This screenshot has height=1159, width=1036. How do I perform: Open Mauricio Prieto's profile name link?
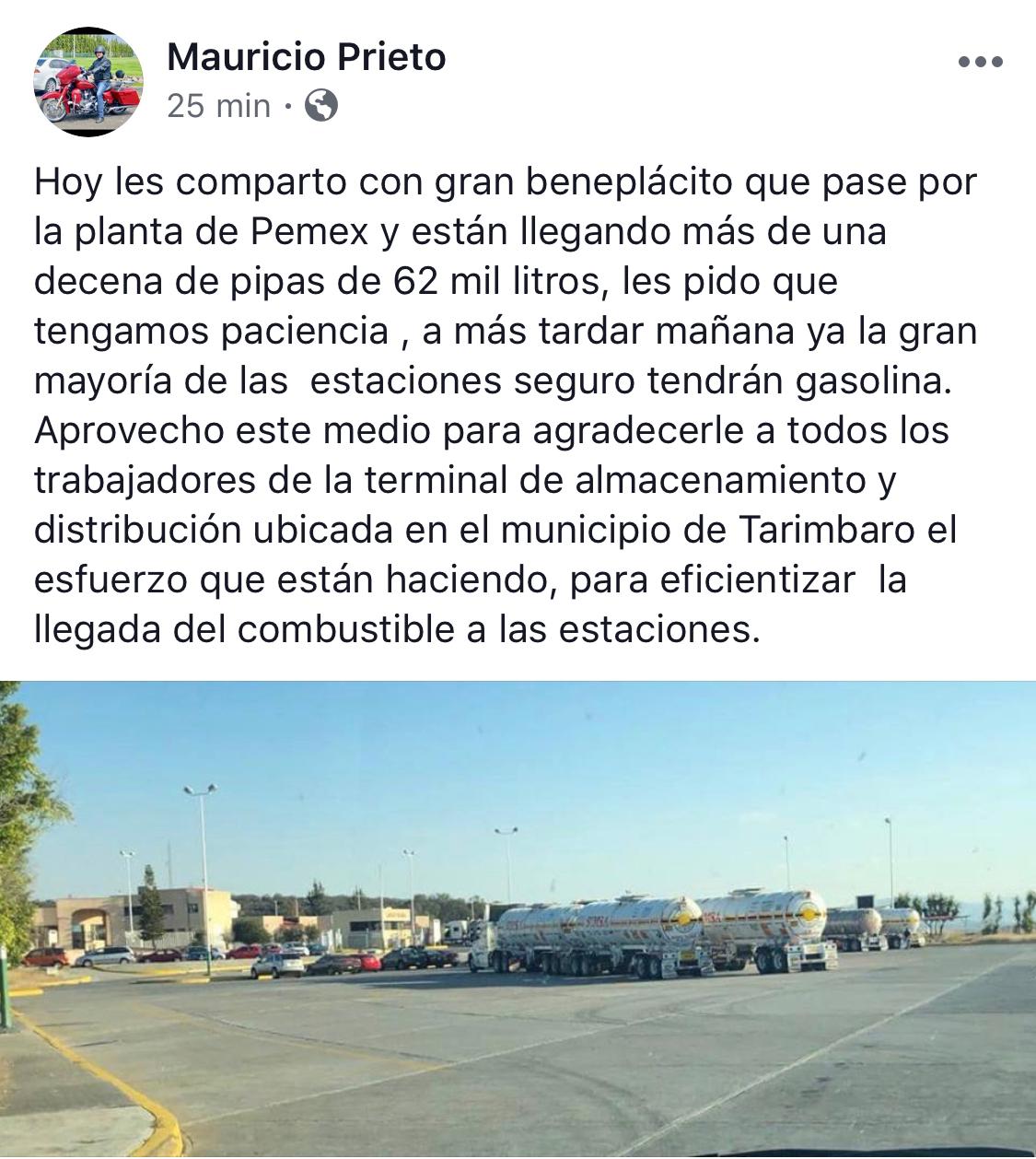[306, 57]
